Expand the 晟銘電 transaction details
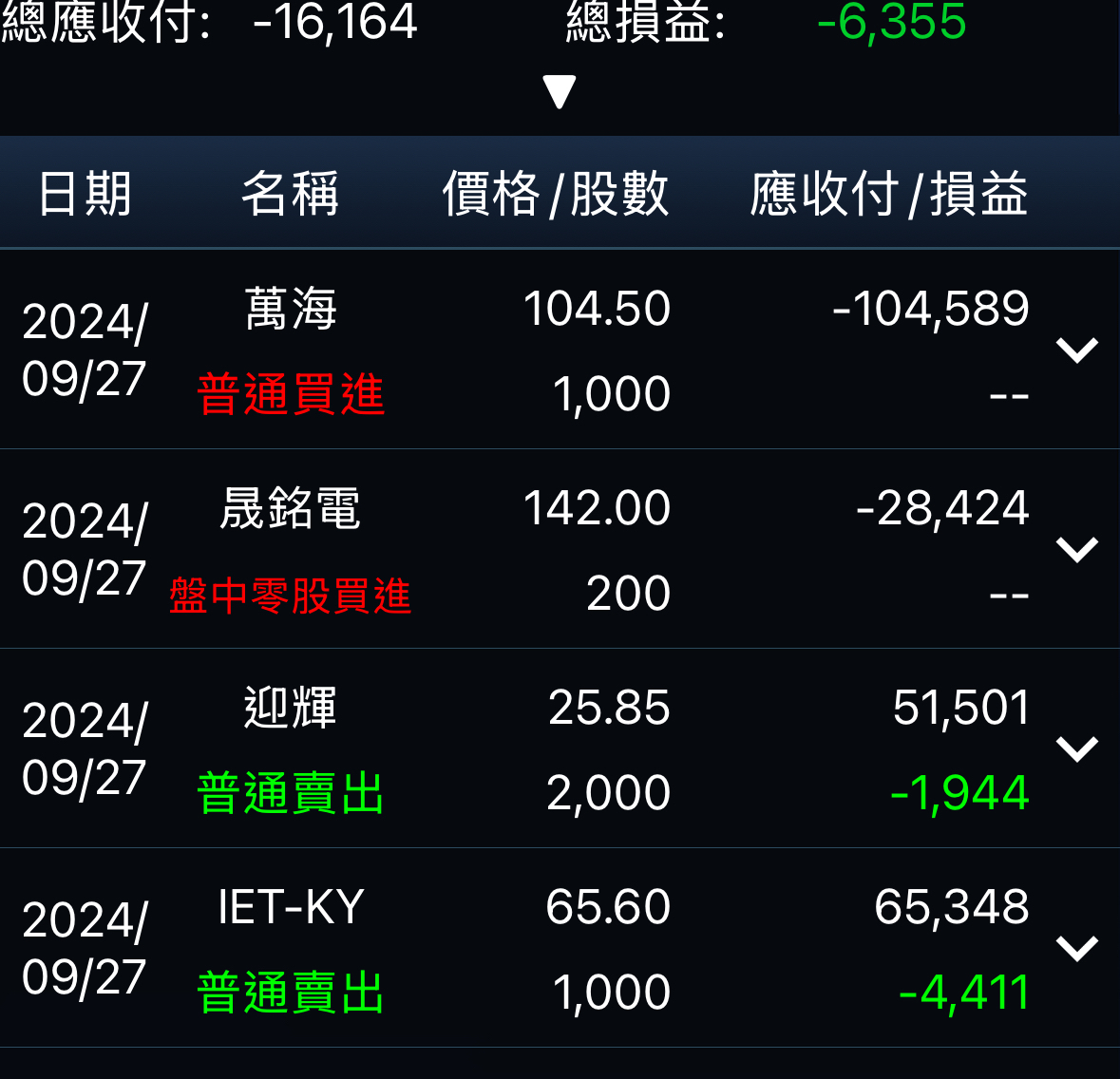The height and width of the screenshot is (1079, 1120). [1076, 550]
